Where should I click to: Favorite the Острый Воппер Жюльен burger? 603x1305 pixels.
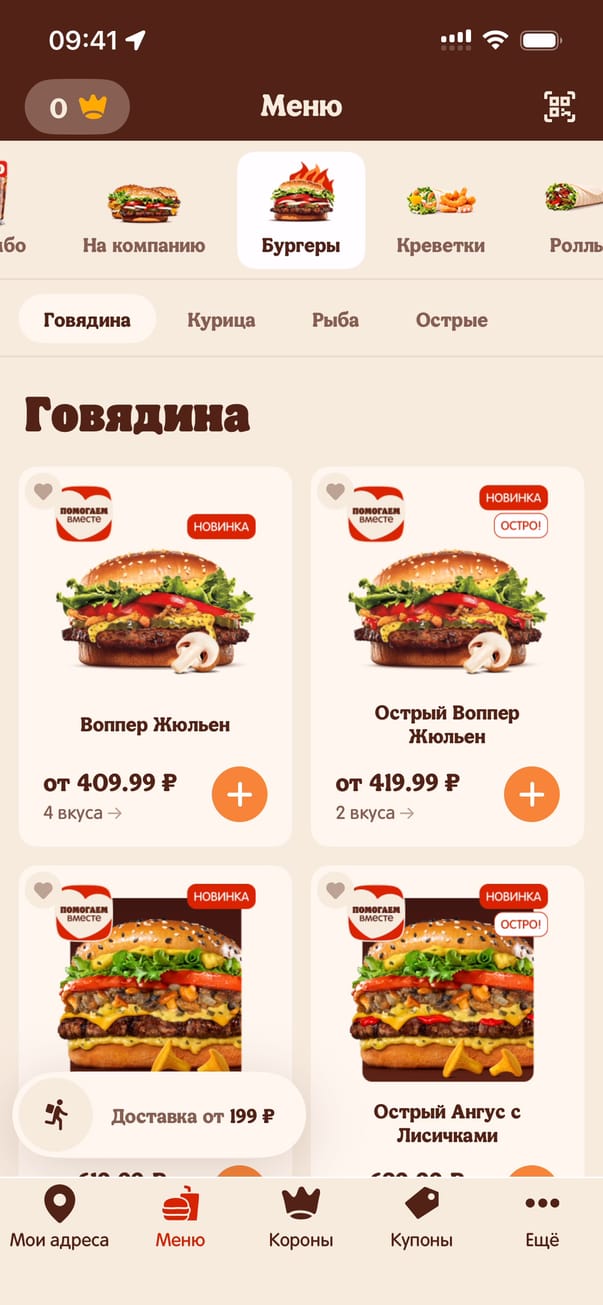click(x=335, y=492)
